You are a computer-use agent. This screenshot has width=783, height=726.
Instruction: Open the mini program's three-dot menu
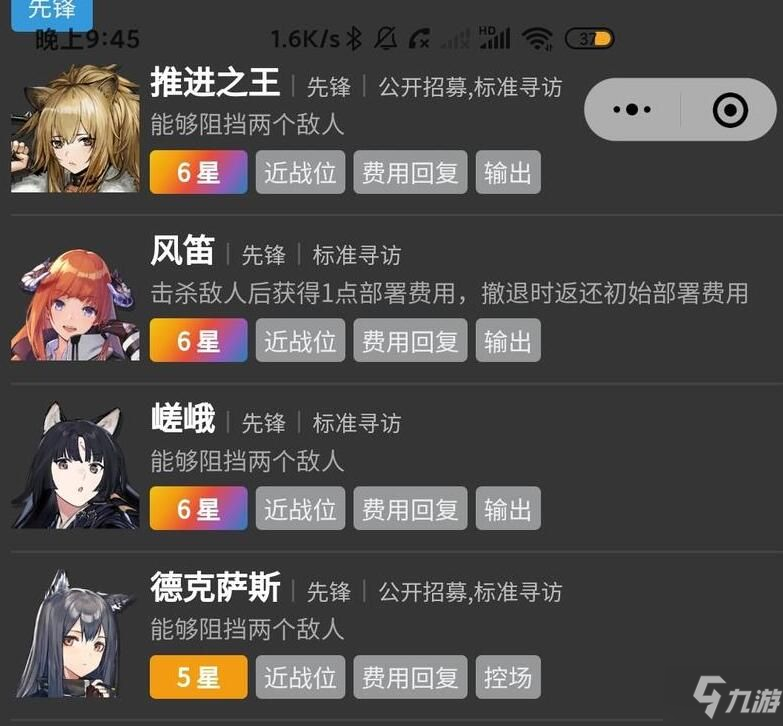click(x=632, y=109)
